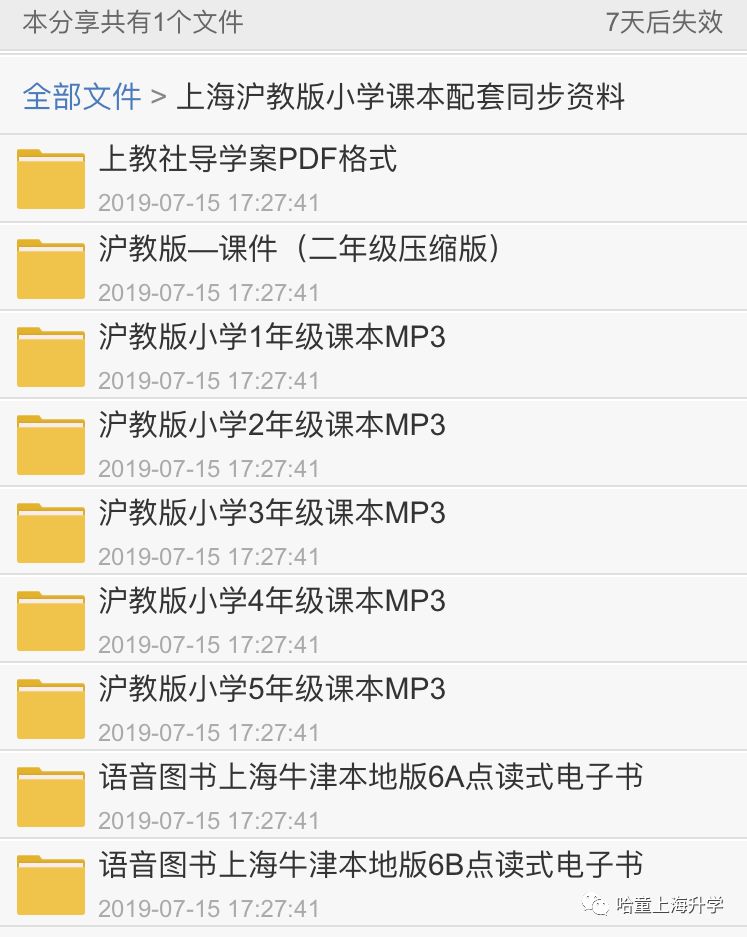The image size is (747, 937).
Task: Open the 沪教版—课件（二年级压缩版） folder
Action: [299, 249]
